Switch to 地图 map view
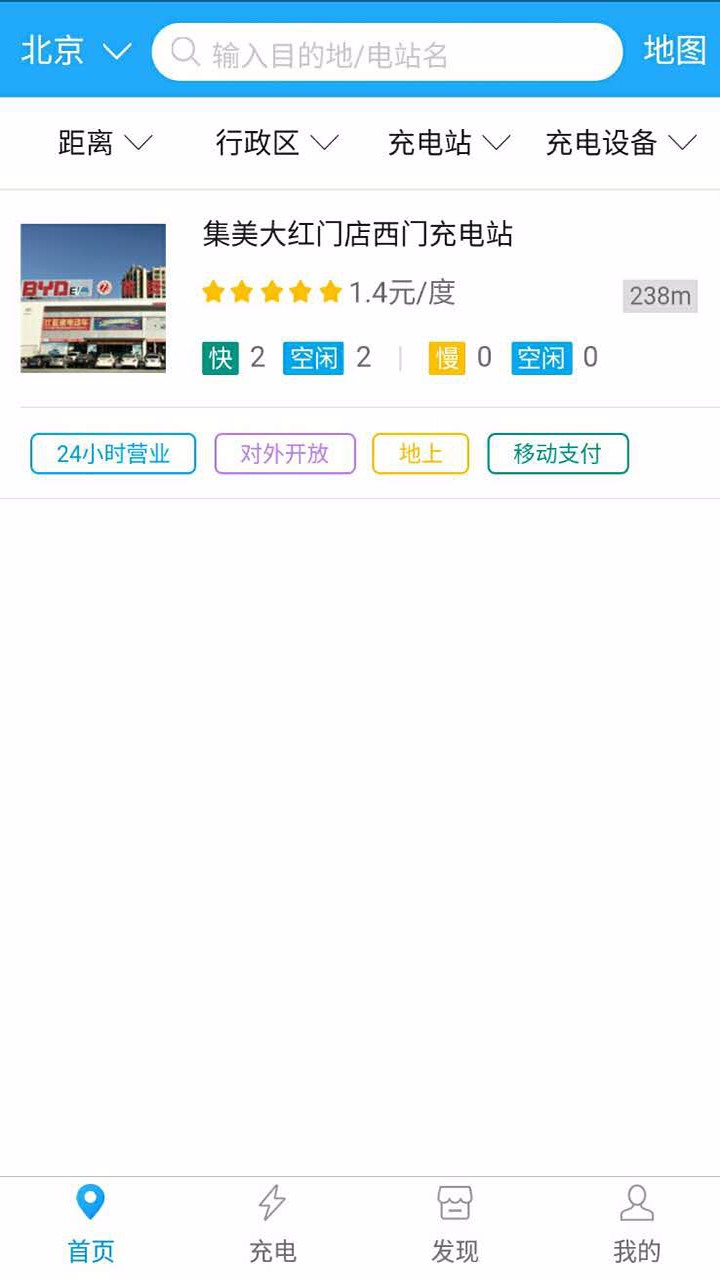 pyautogui.click(x=674, y=51)
